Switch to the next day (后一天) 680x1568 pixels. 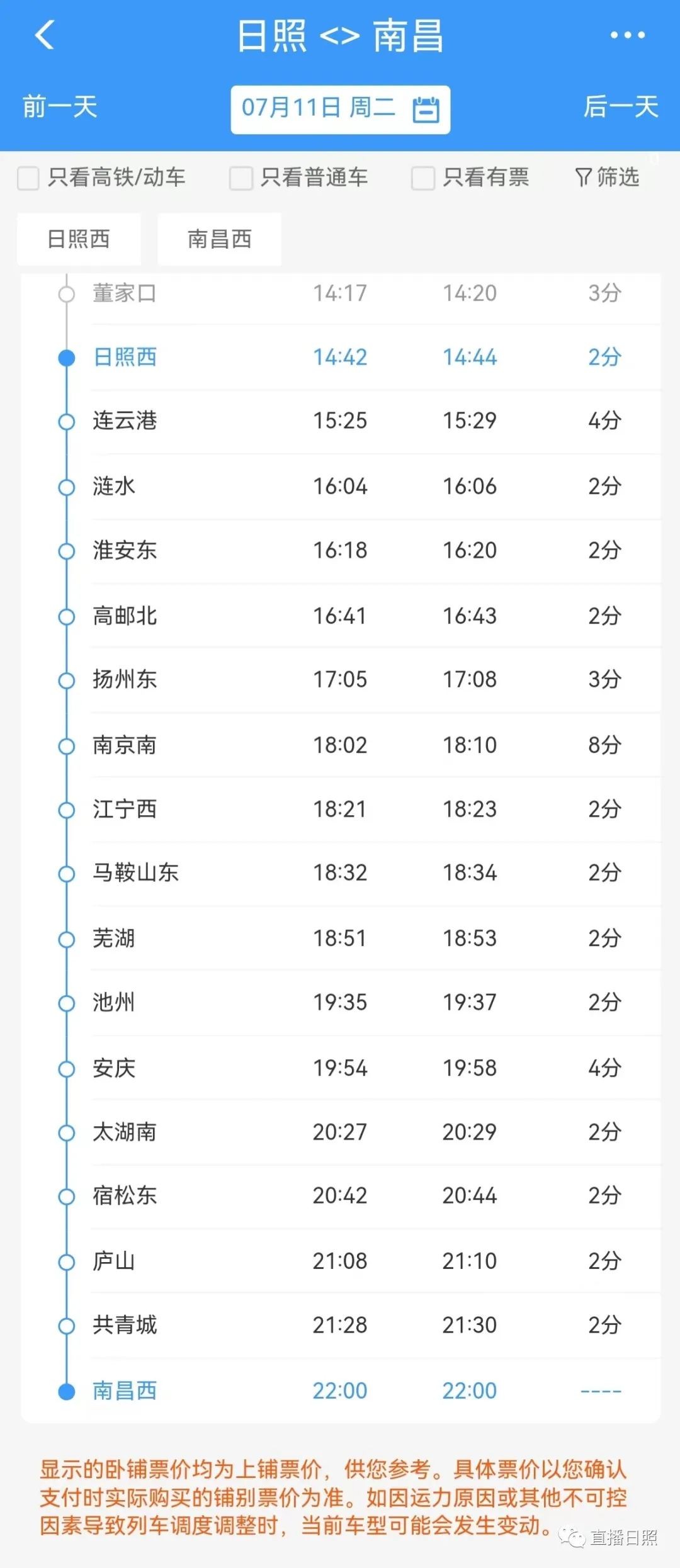tap(620, 106)
